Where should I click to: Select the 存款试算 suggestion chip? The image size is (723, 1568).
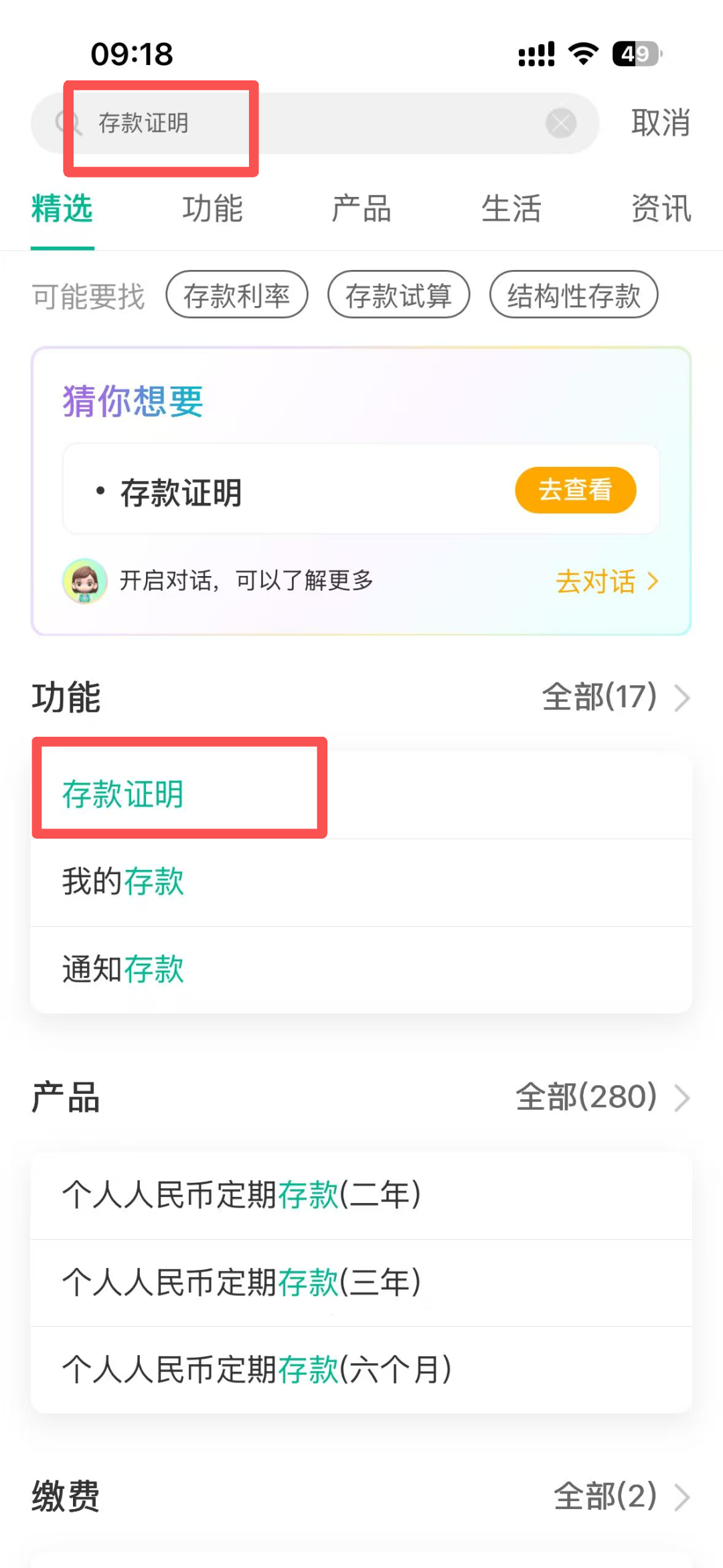pyautogui.click(x=399, y=295)
